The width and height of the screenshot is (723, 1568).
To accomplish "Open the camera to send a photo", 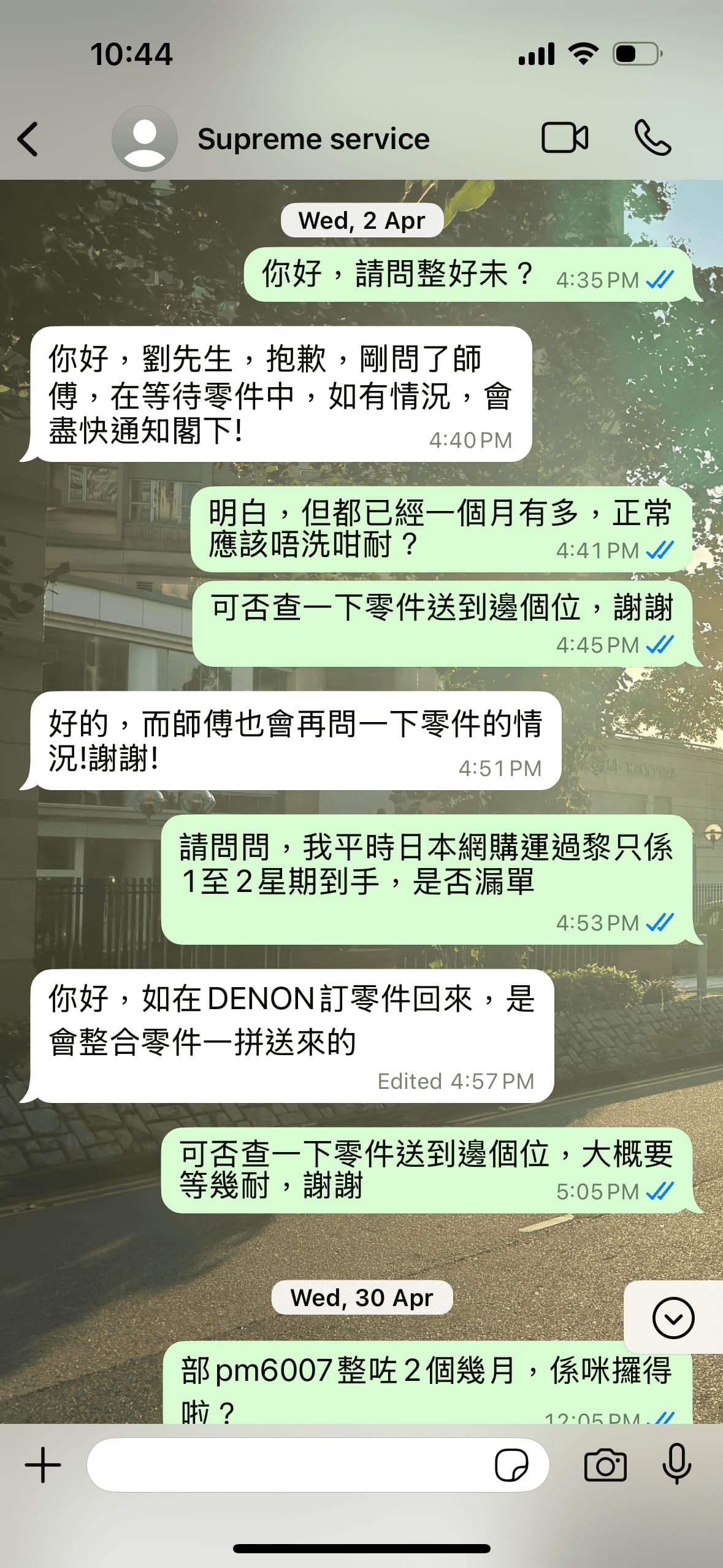I will point(605,1465).
